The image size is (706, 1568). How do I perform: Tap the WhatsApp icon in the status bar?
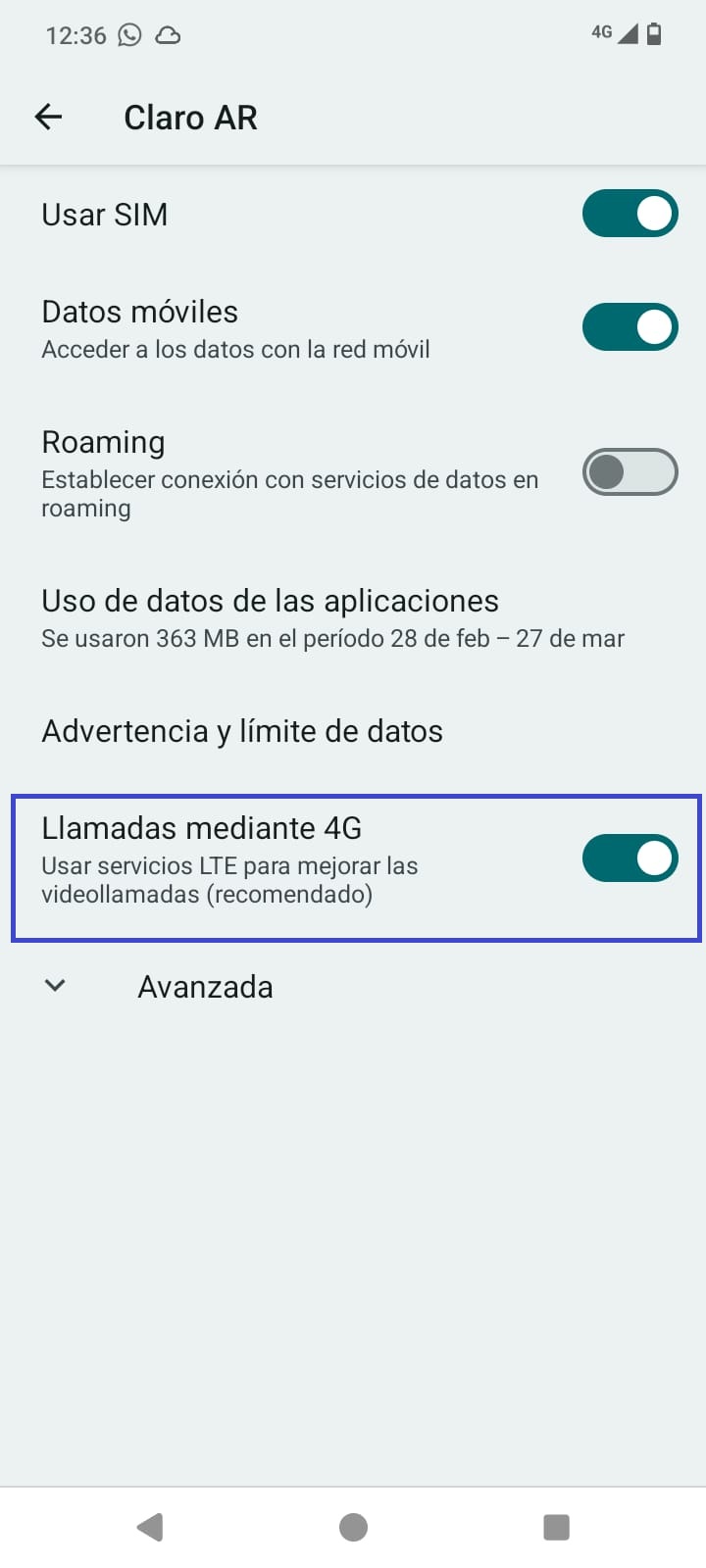(128, 34)
